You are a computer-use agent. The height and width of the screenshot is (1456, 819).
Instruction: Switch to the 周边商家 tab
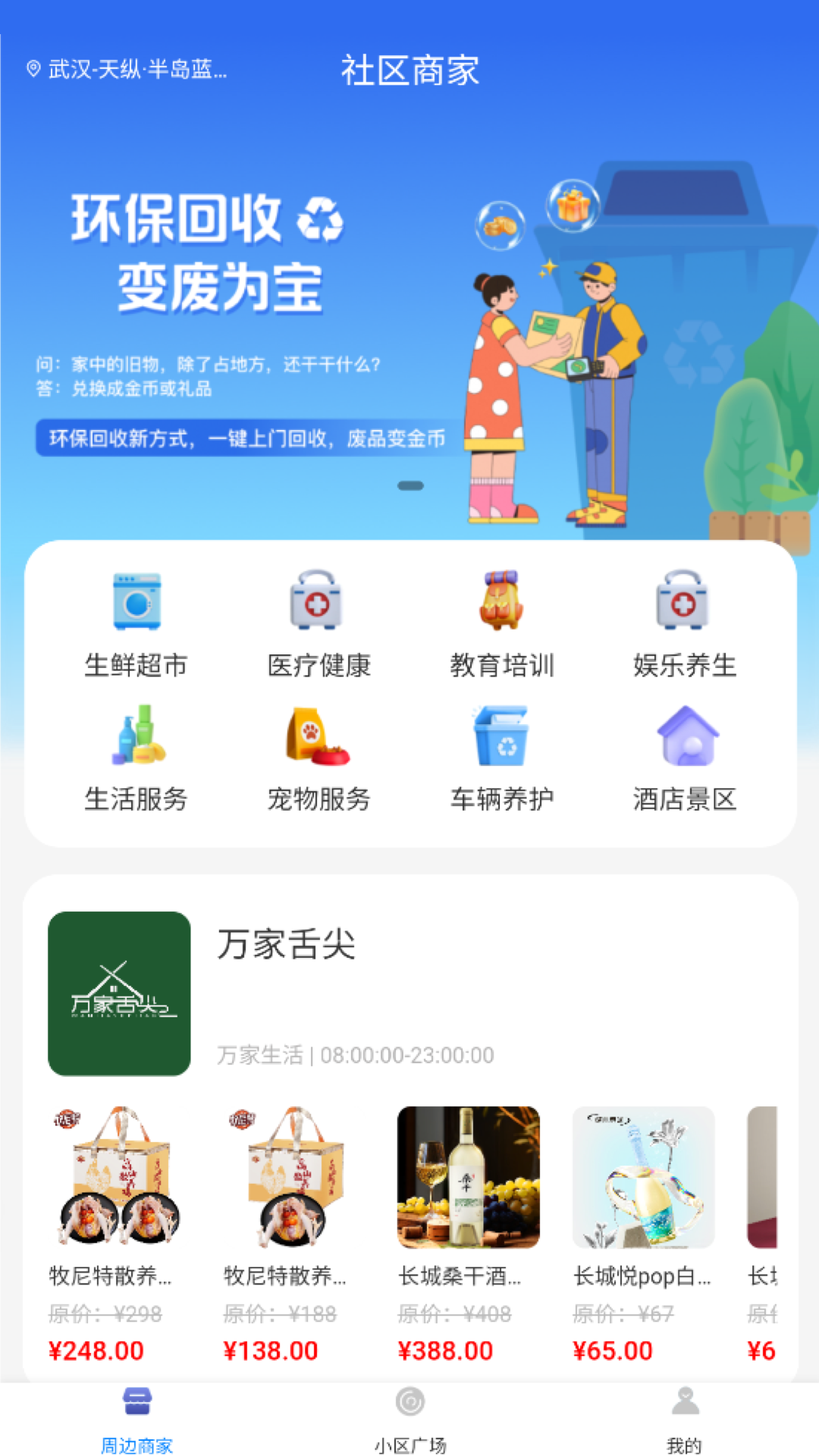(x=136, y=1418)
